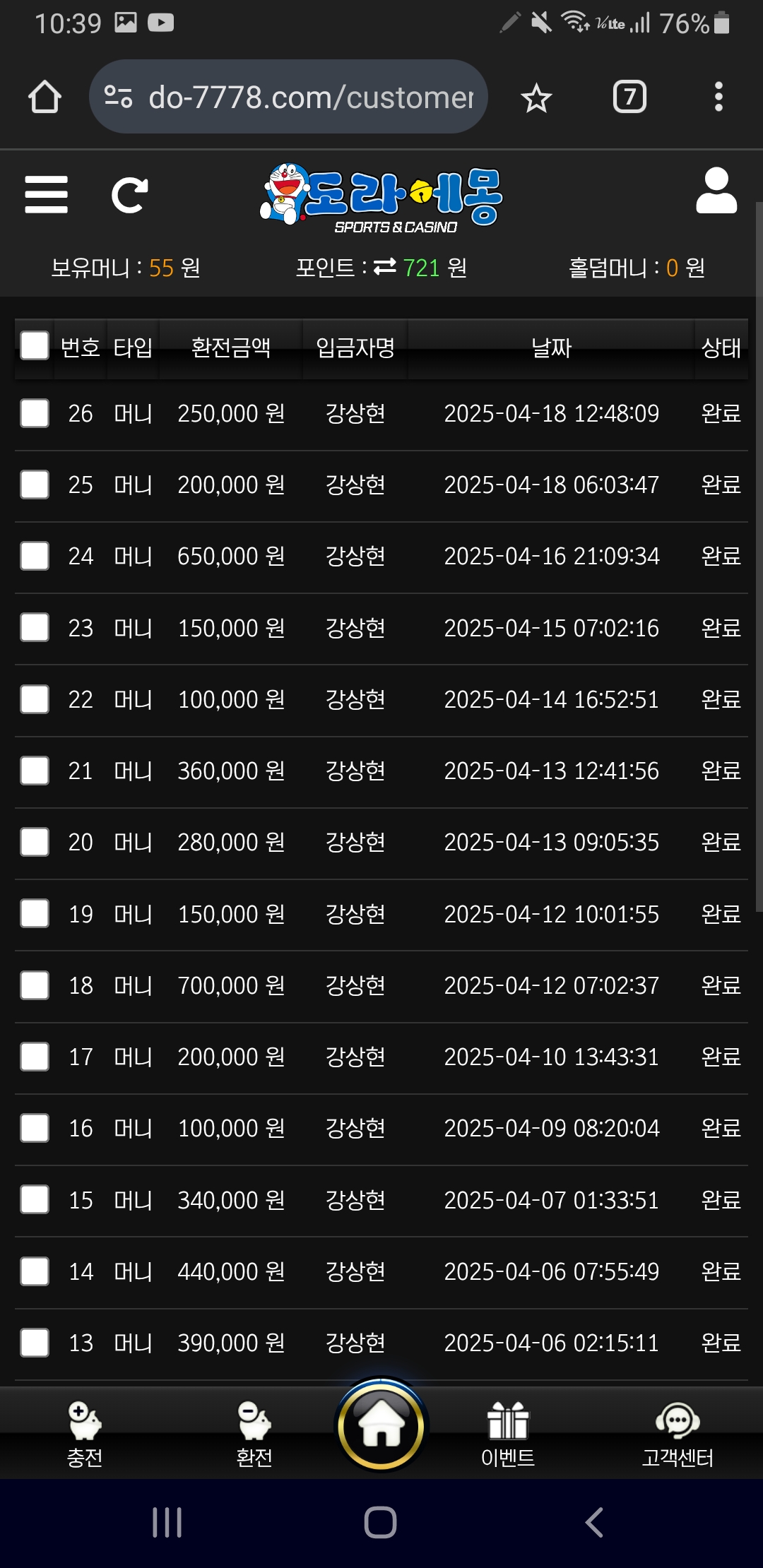
Task: Check the select-all box in the table header
Action: 35,346
